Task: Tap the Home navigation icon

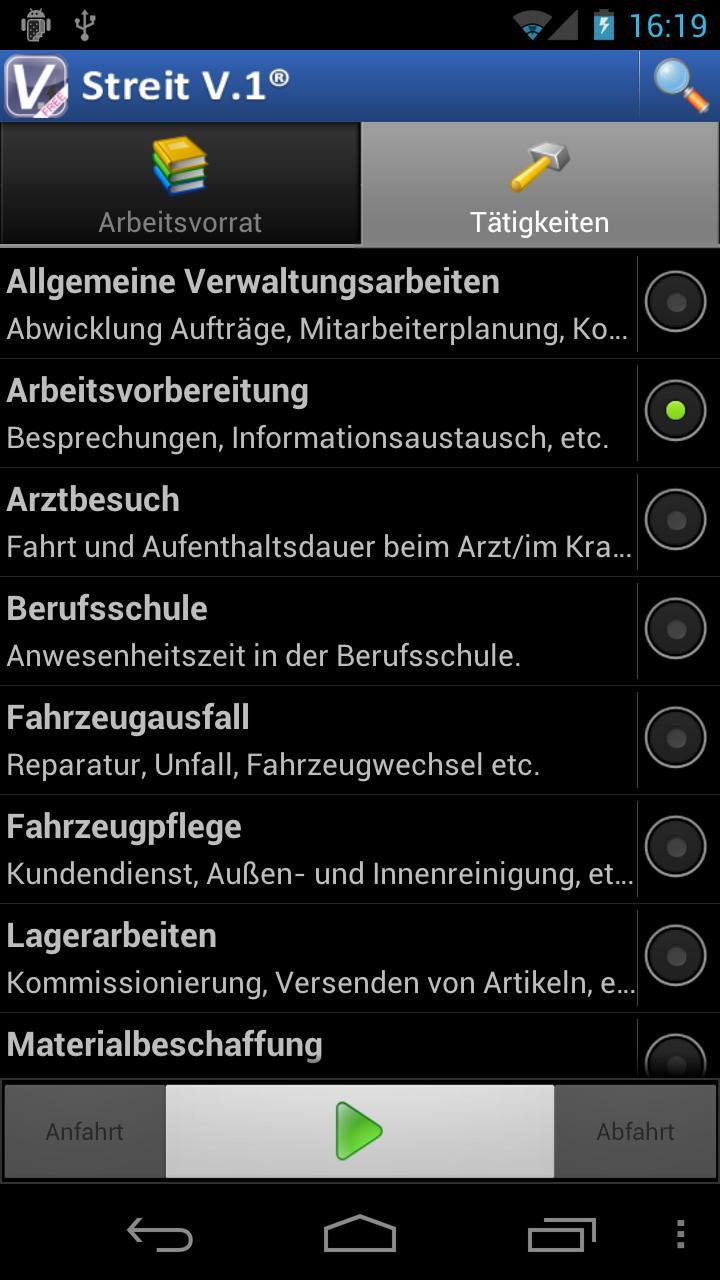Action: pyautogui.click(x=360, y=1235)
